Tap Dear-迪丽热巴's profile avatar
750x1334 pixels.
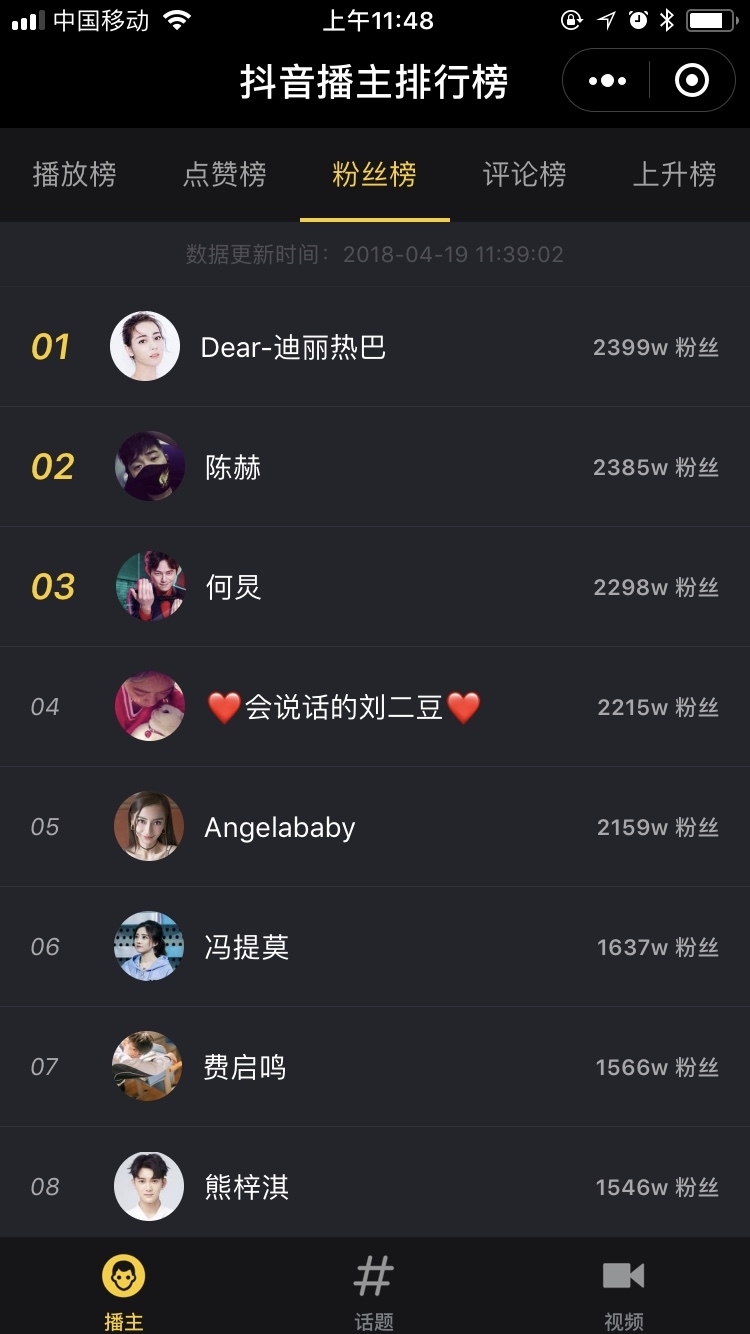[145, 347]
